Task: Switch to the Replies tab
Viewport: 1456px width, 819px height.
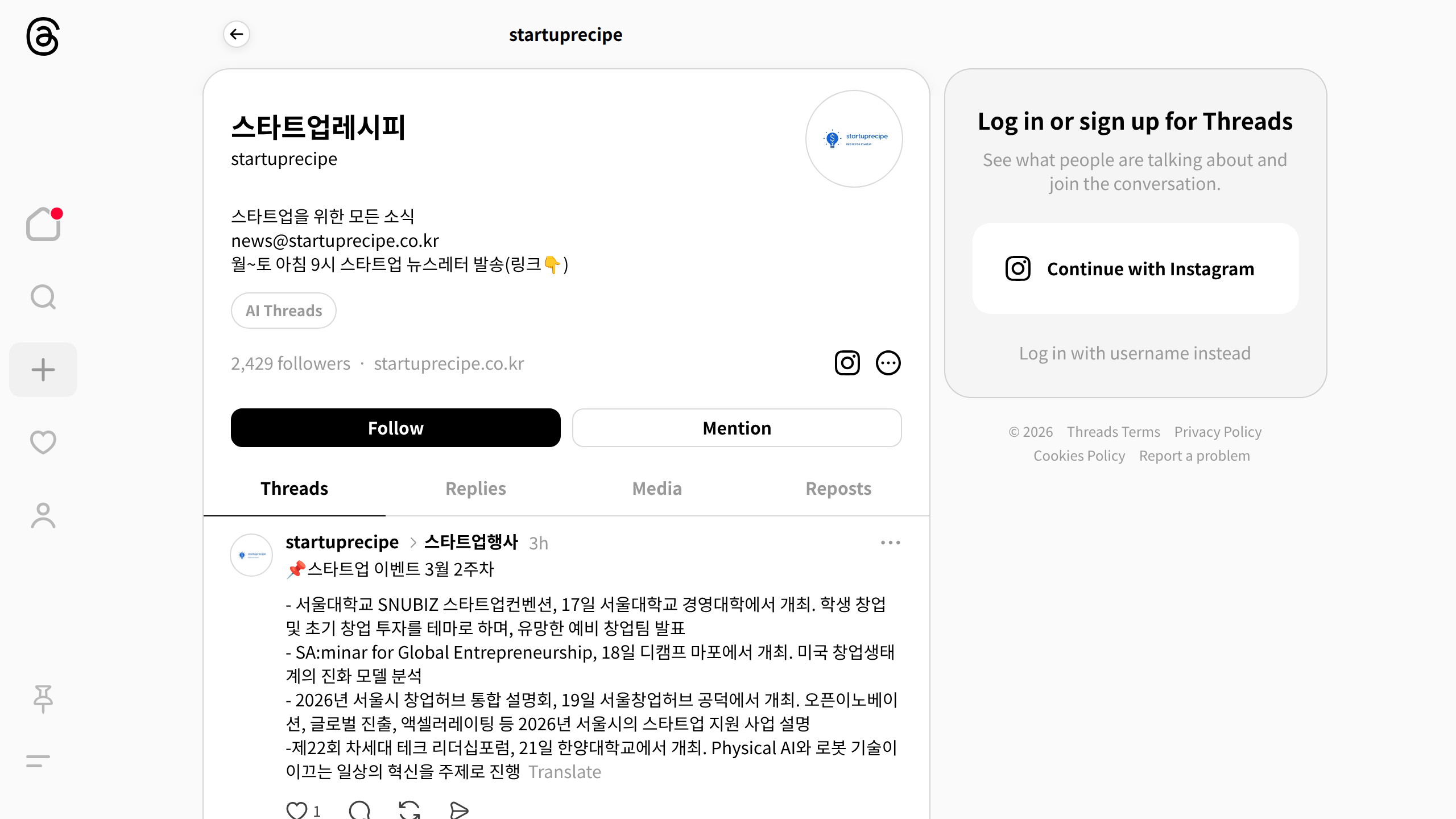Action: [x=475, y=489]
